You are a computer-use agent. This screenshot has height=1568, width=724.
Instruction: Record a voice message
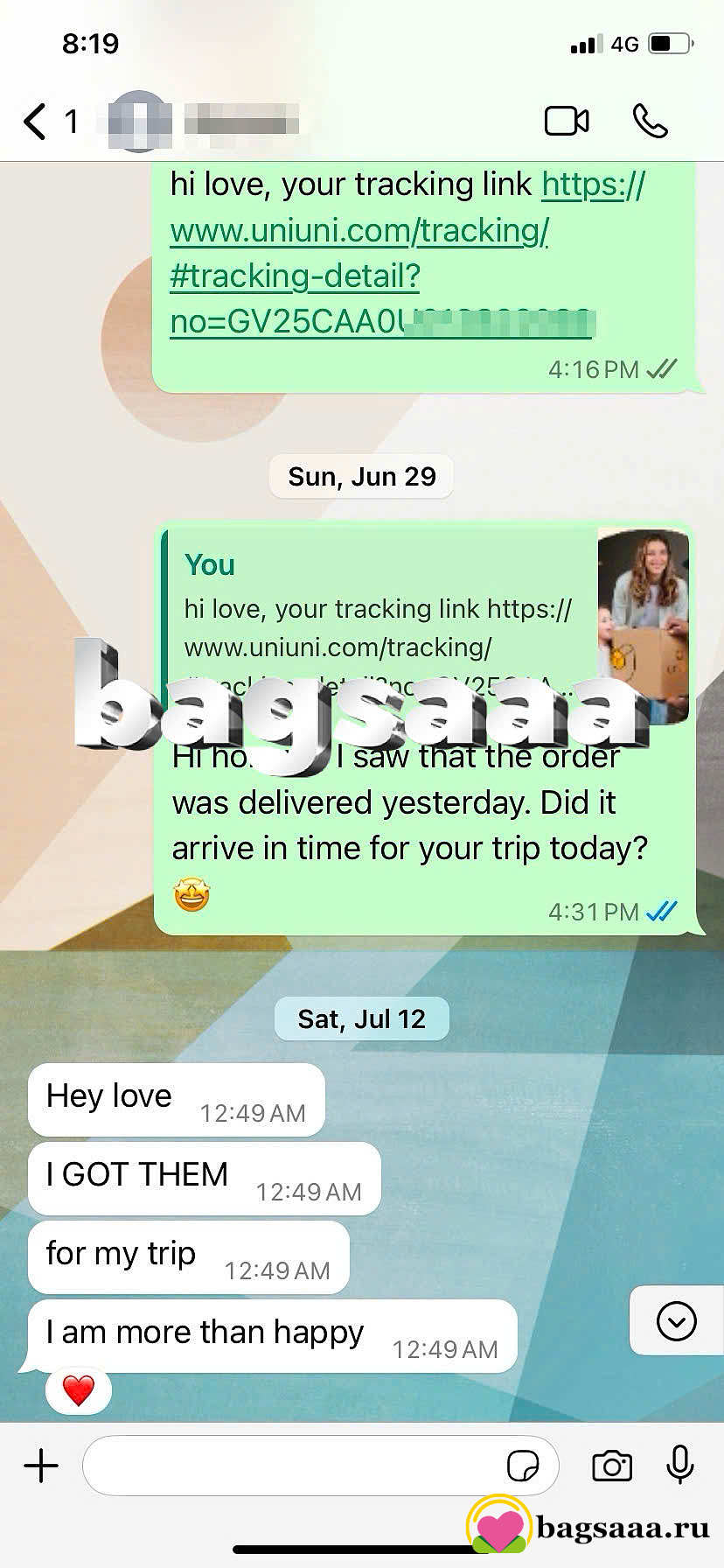[x=680, y=1464]
